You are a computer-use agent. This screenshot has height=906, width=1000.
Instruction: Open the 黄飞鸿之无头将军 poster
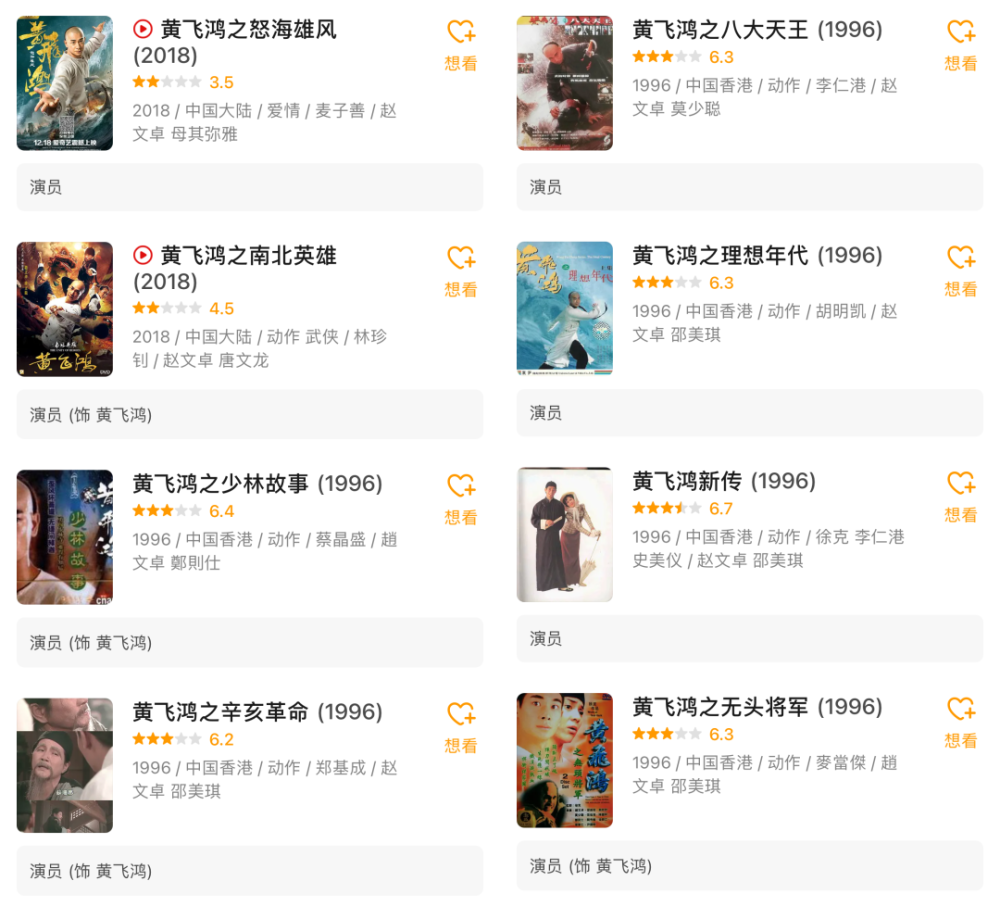point(565,760)
